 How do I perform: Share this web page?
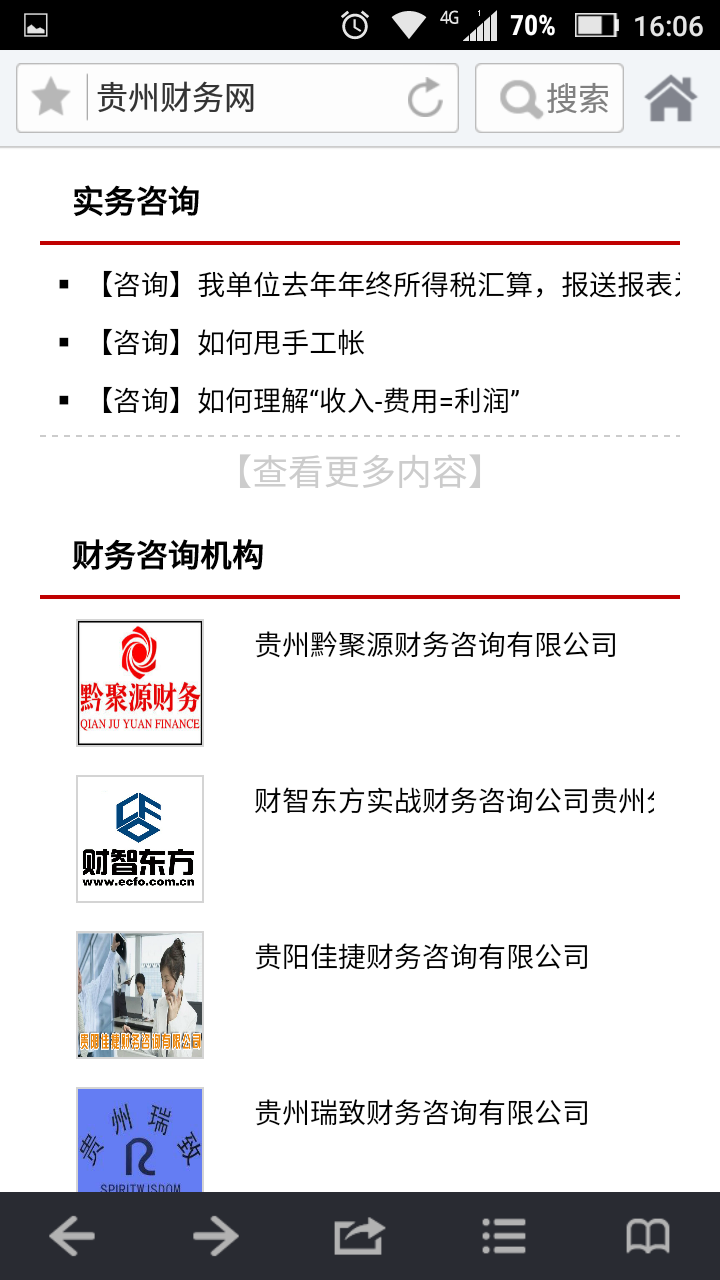coord(359,1237)
